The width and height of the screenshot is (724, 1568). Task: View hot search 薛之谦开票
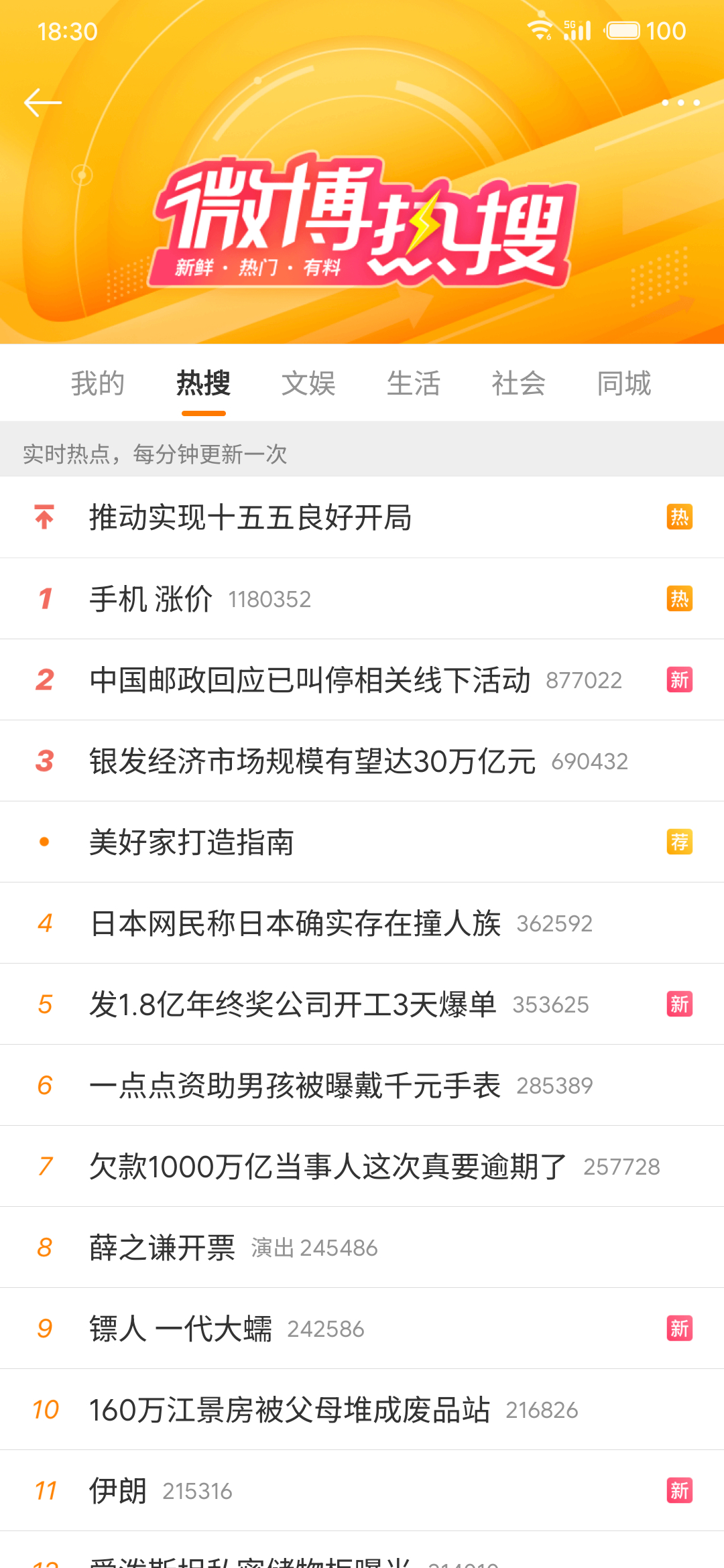pyautogui.click(x=162, y=1248)
